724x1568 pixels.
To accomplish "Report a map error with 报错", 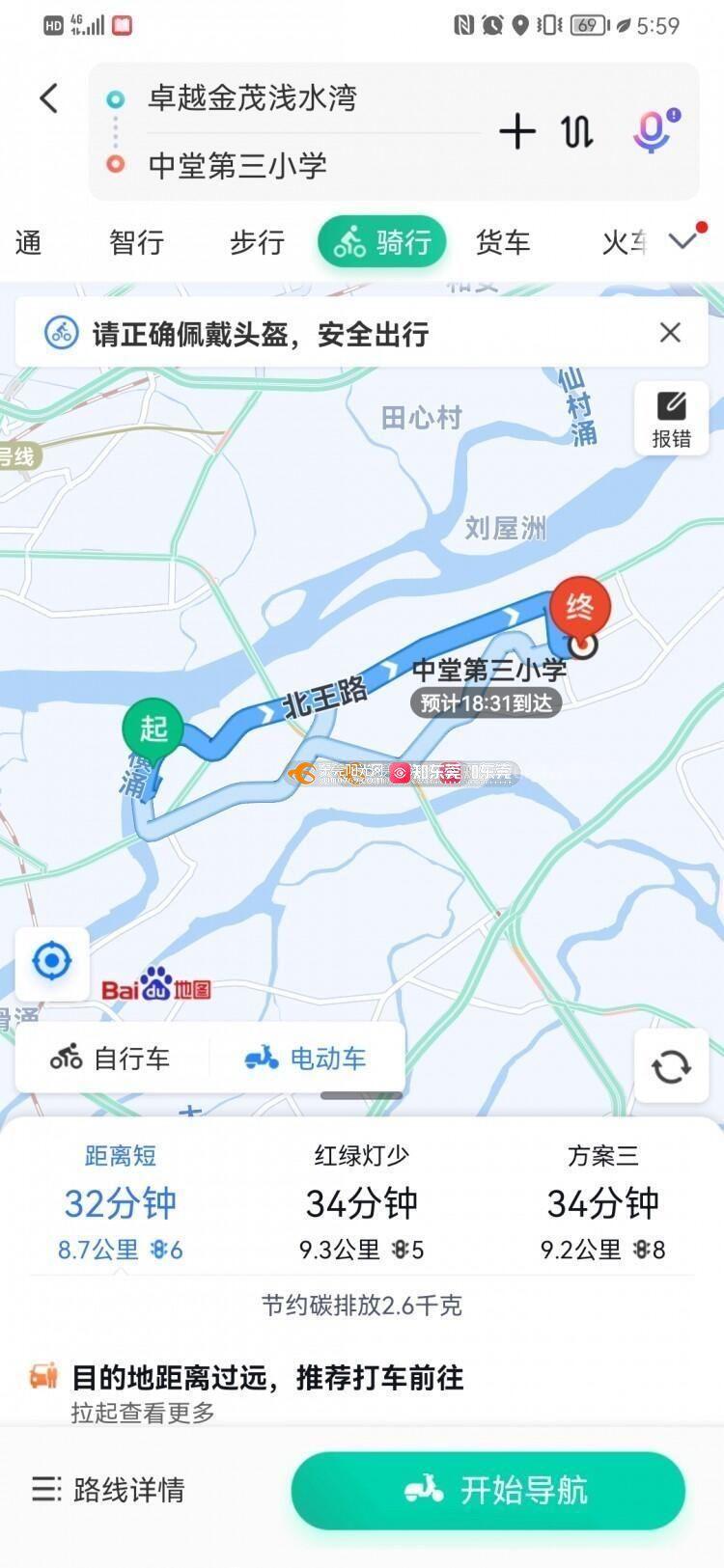I will 671,419.
